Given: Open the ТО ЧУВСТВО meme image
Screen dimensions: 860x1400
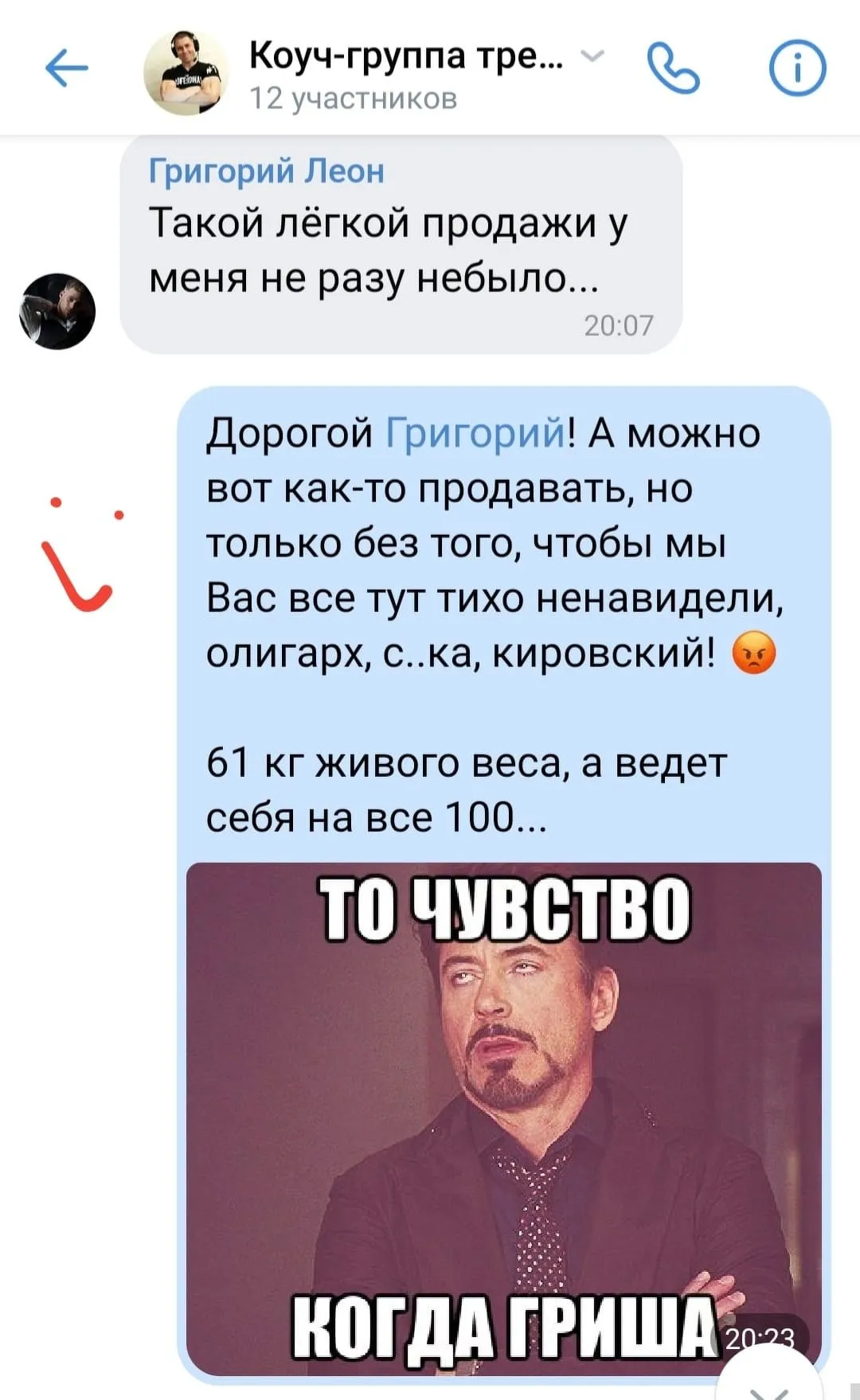Looking at the screenshot, I should click(x=503, y=1118).
